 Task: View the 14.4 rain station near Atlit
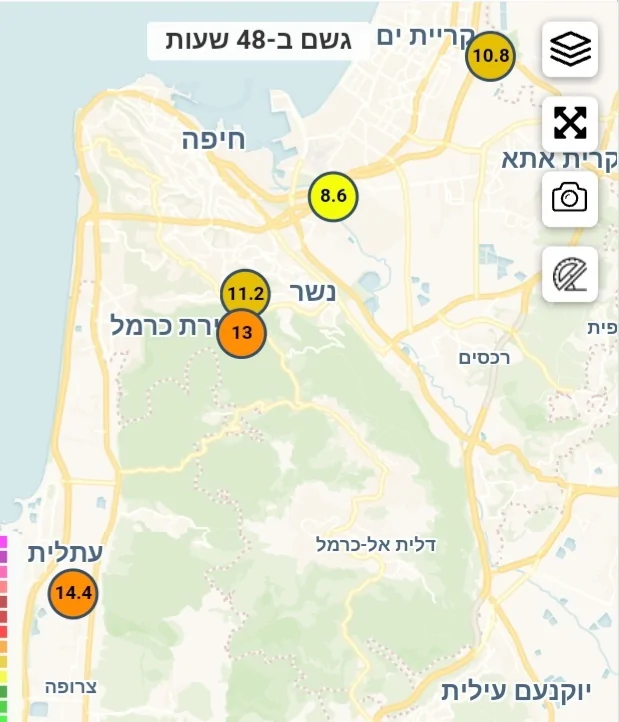pyautogui.click(x=74, y=593)
